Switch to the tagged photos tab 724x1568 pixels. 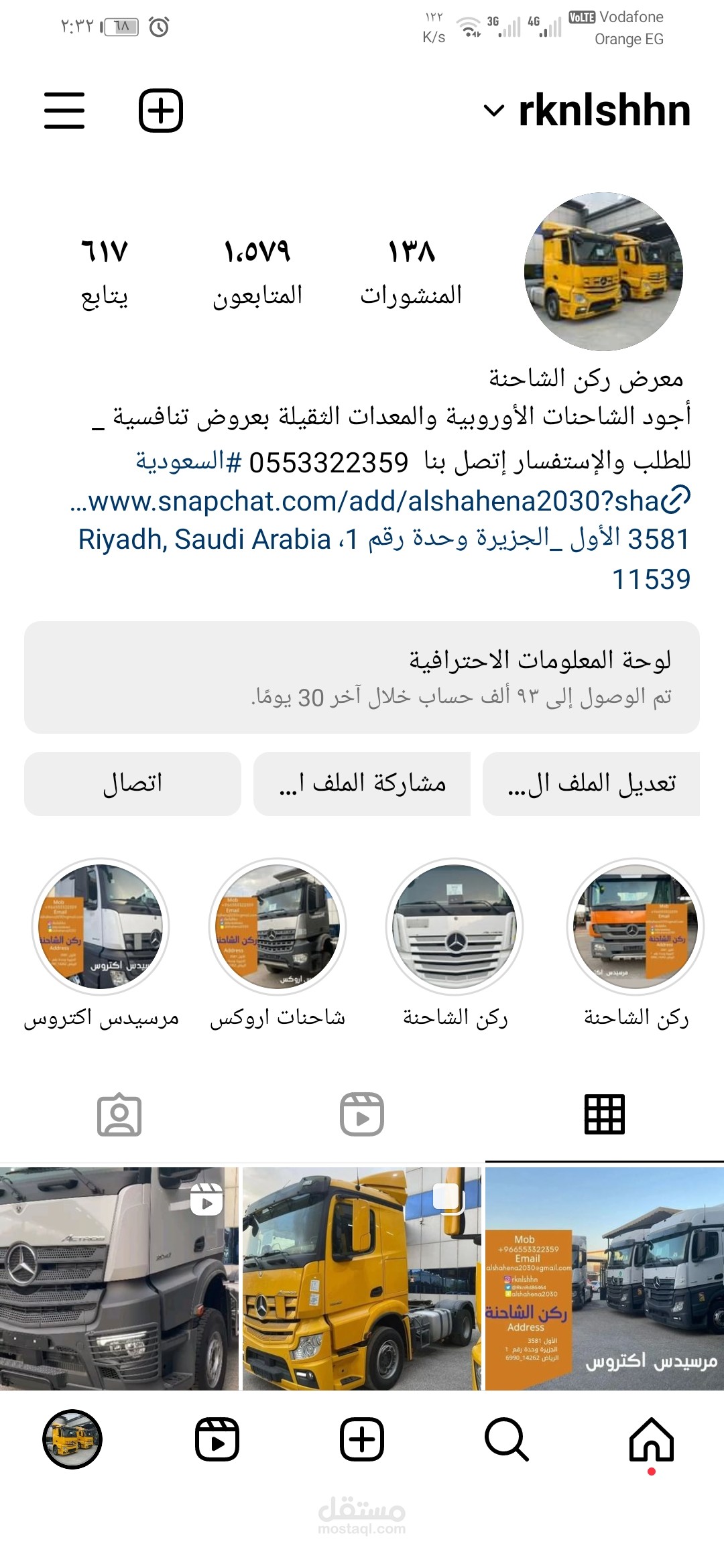click(x=119, y=1114)
